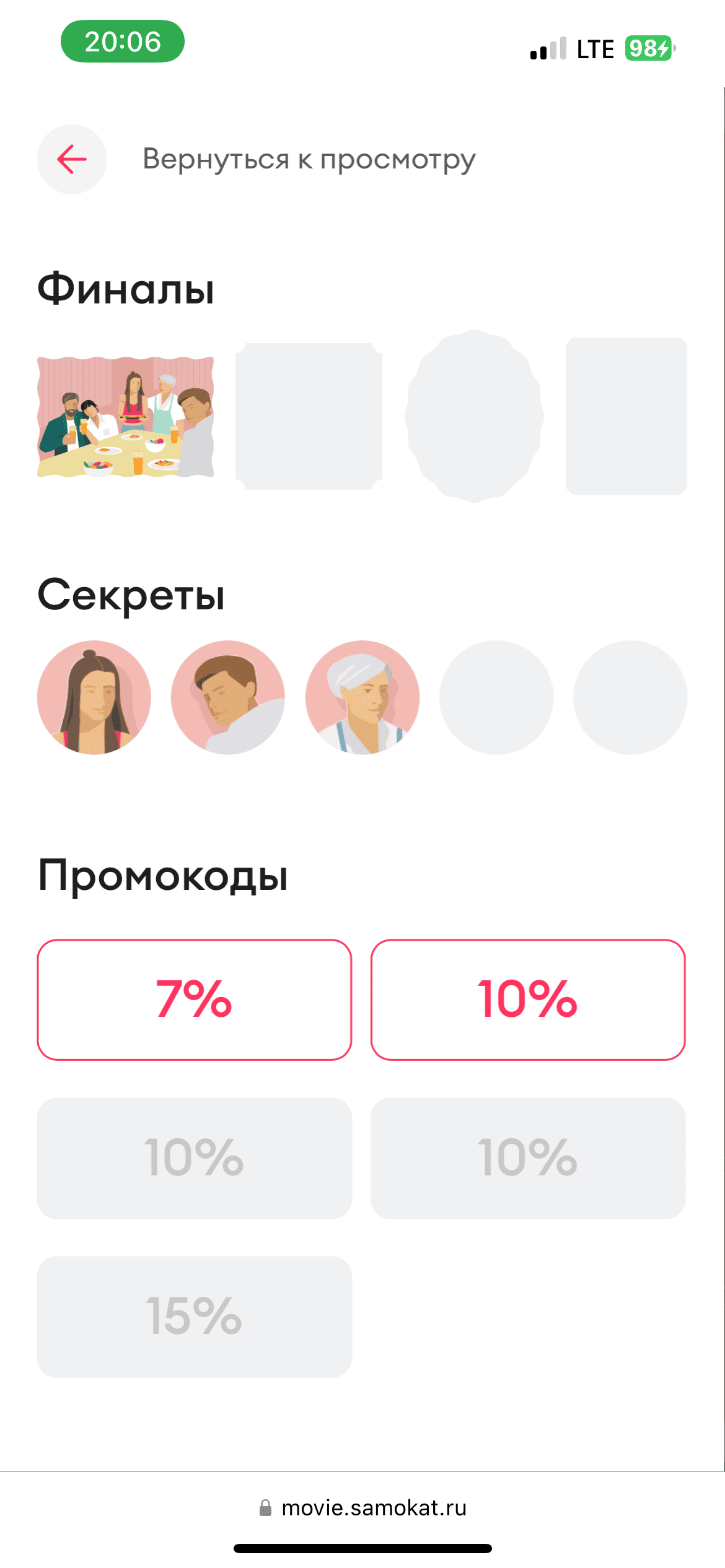725x1568 pixels.
Task: Open the gray-haired woman's secret
Action: pos(362,697)
